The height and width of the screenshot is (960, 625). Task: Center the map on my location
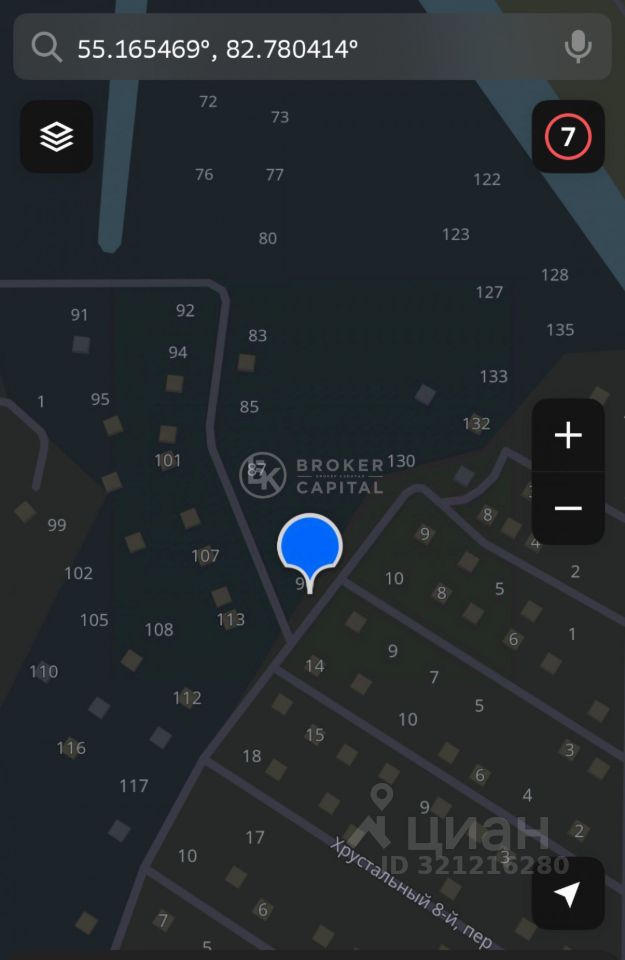[x=568, y=894]
